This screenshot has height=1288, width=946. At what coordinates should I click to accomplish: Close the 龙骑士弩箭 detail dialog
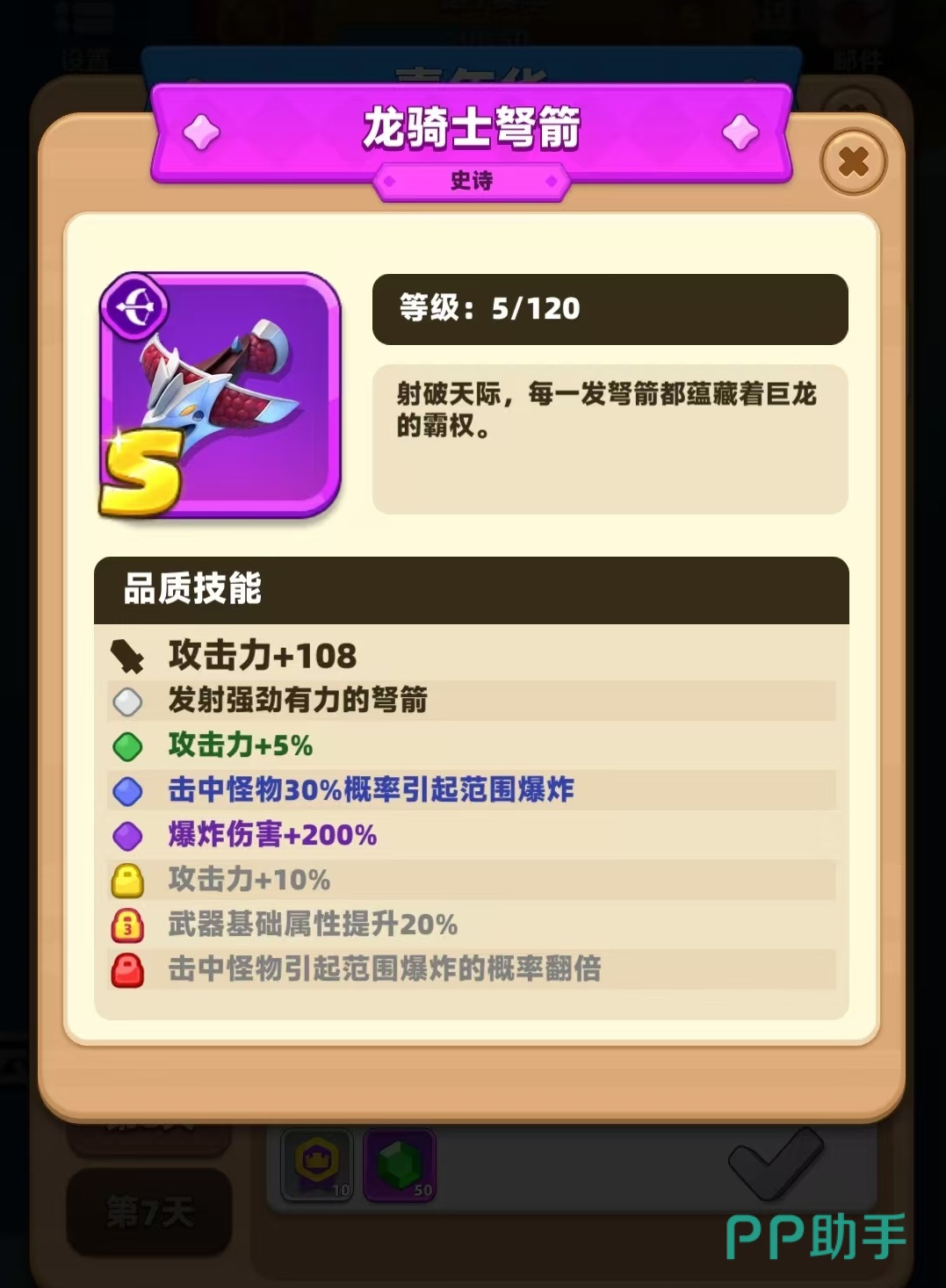[x=853, y=162]
